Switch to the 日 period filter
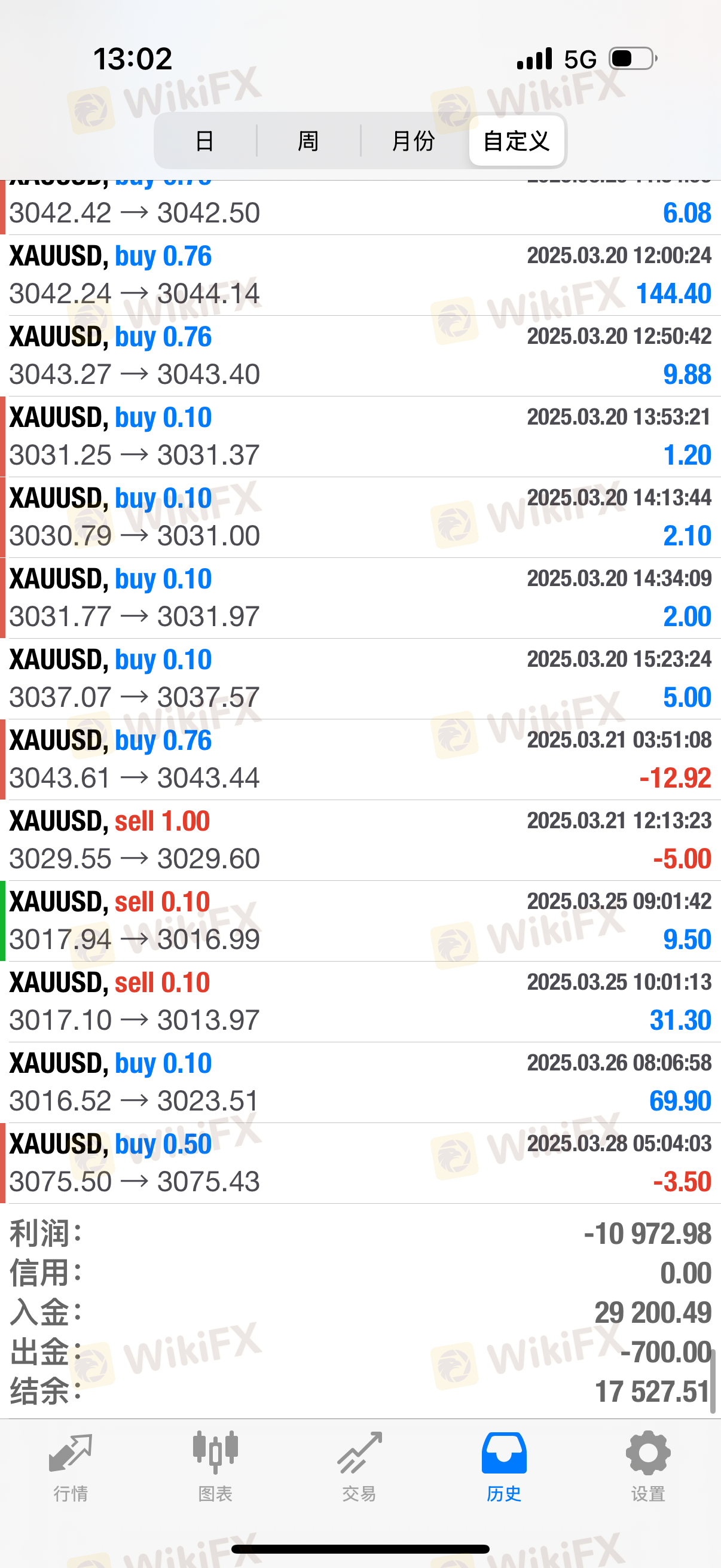 click(205, 141)
